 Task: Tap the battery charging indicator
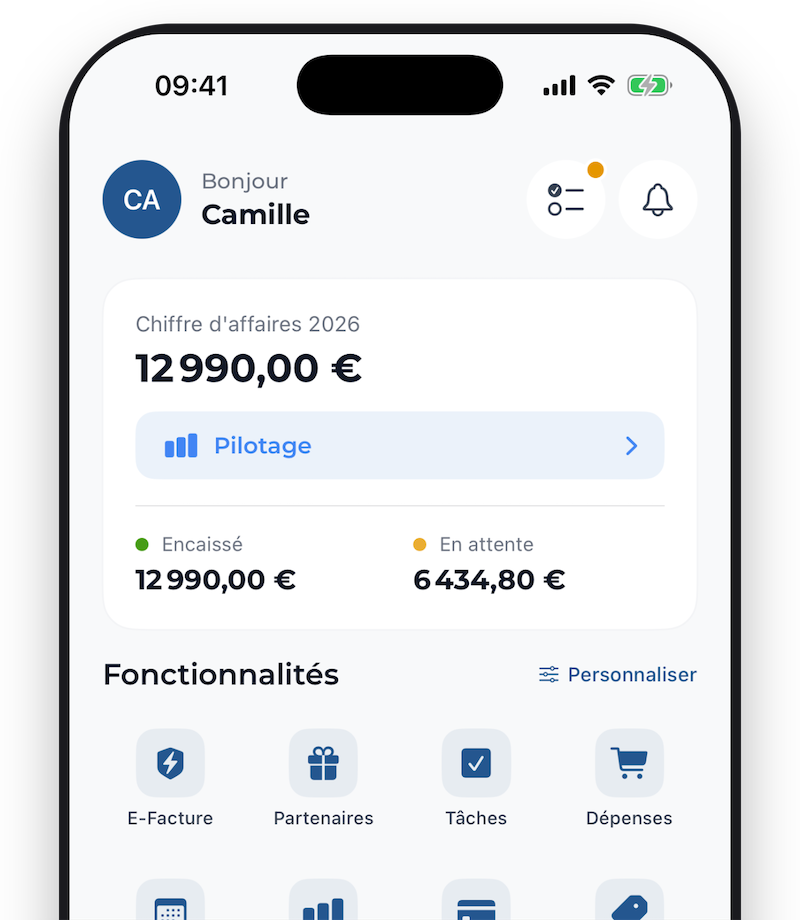point(646,86)
